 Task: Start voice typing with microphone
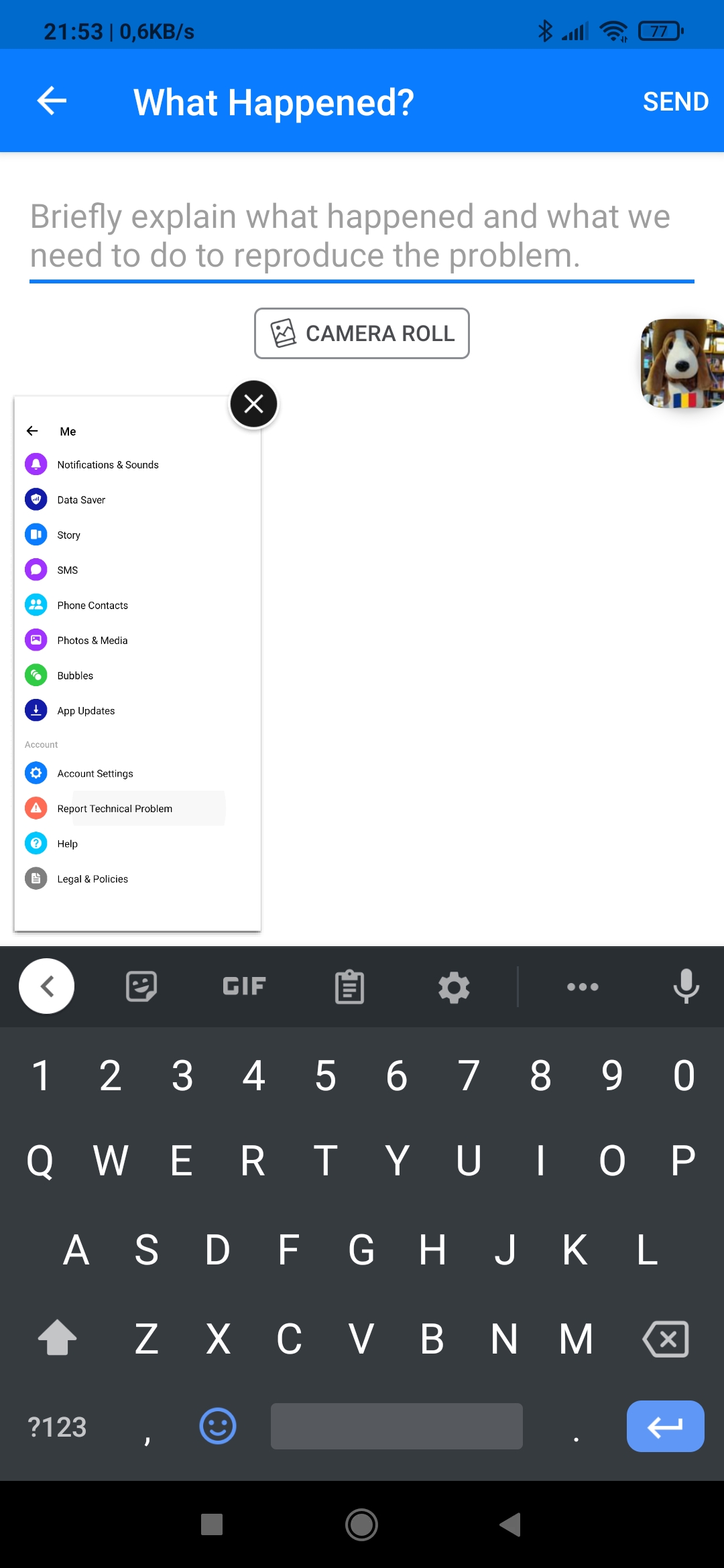point(686,986)
